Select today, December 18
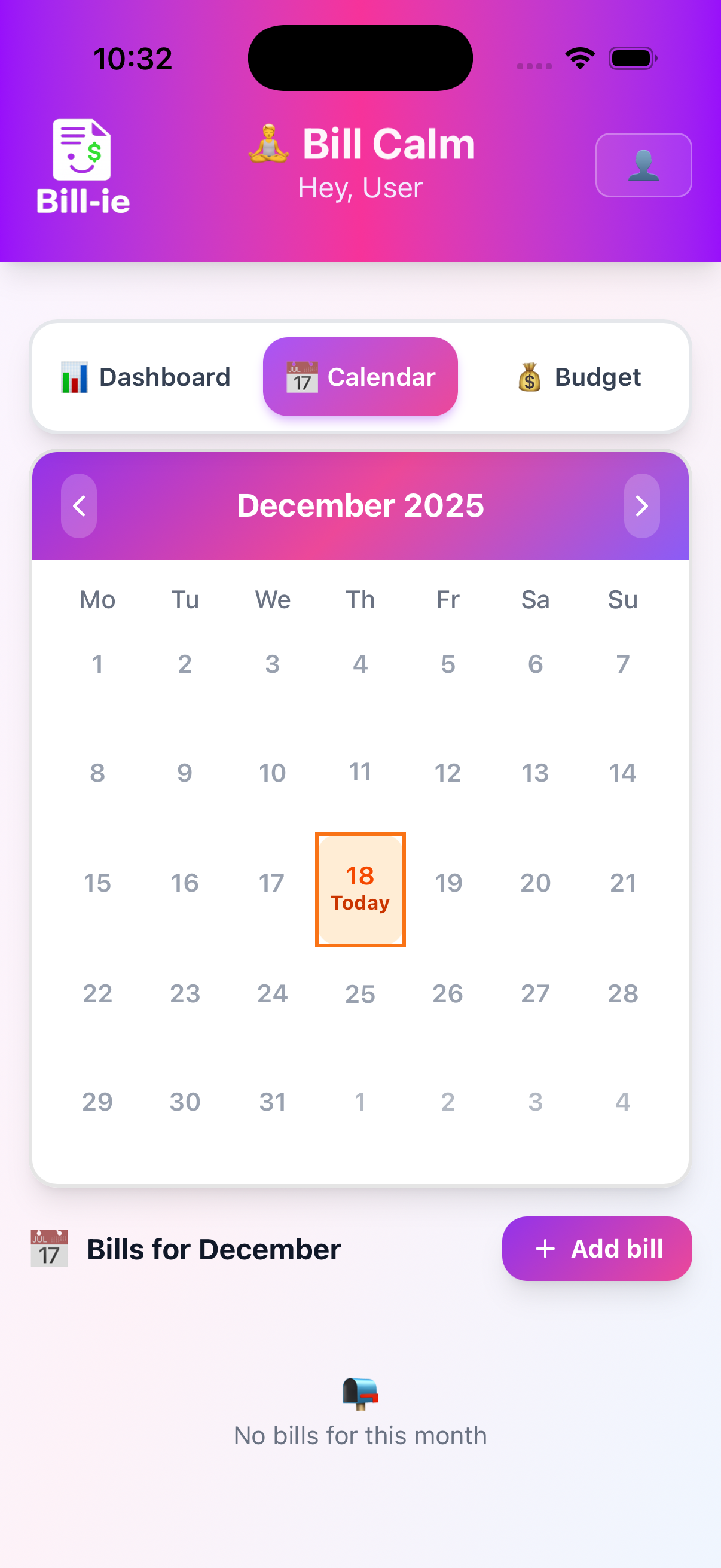 (360, 889)
